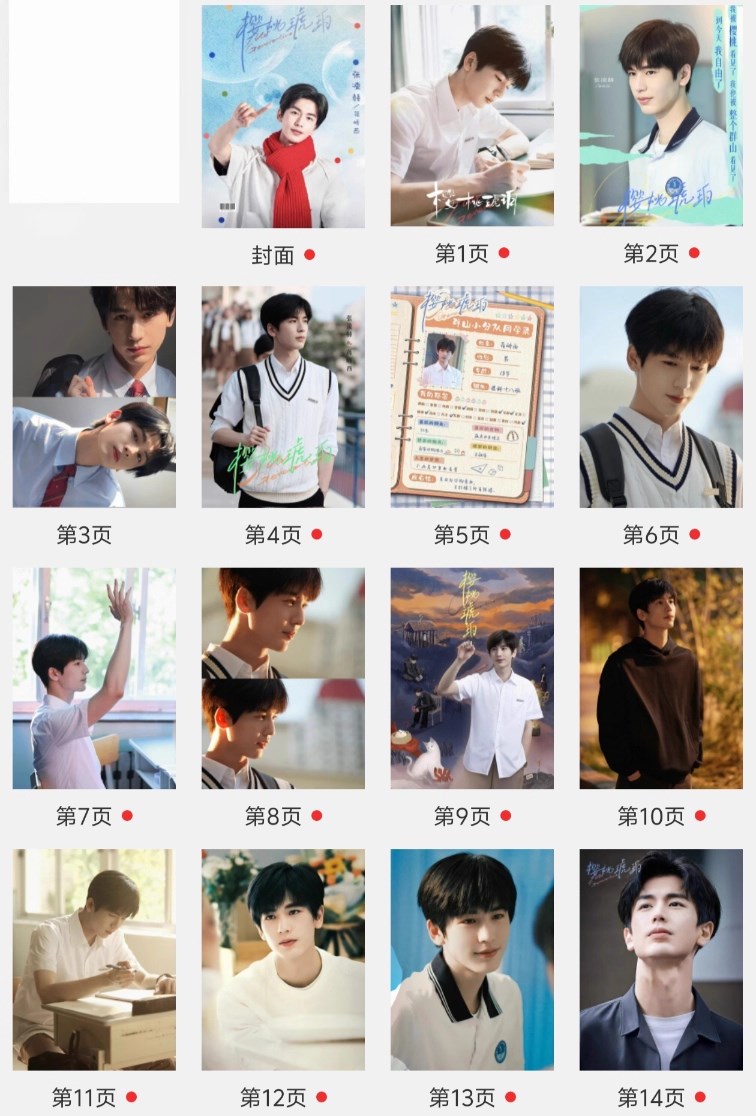Open page thumbnail 第1页
The height and width of the screenshot is (1116, 756).
coord(472,116)
